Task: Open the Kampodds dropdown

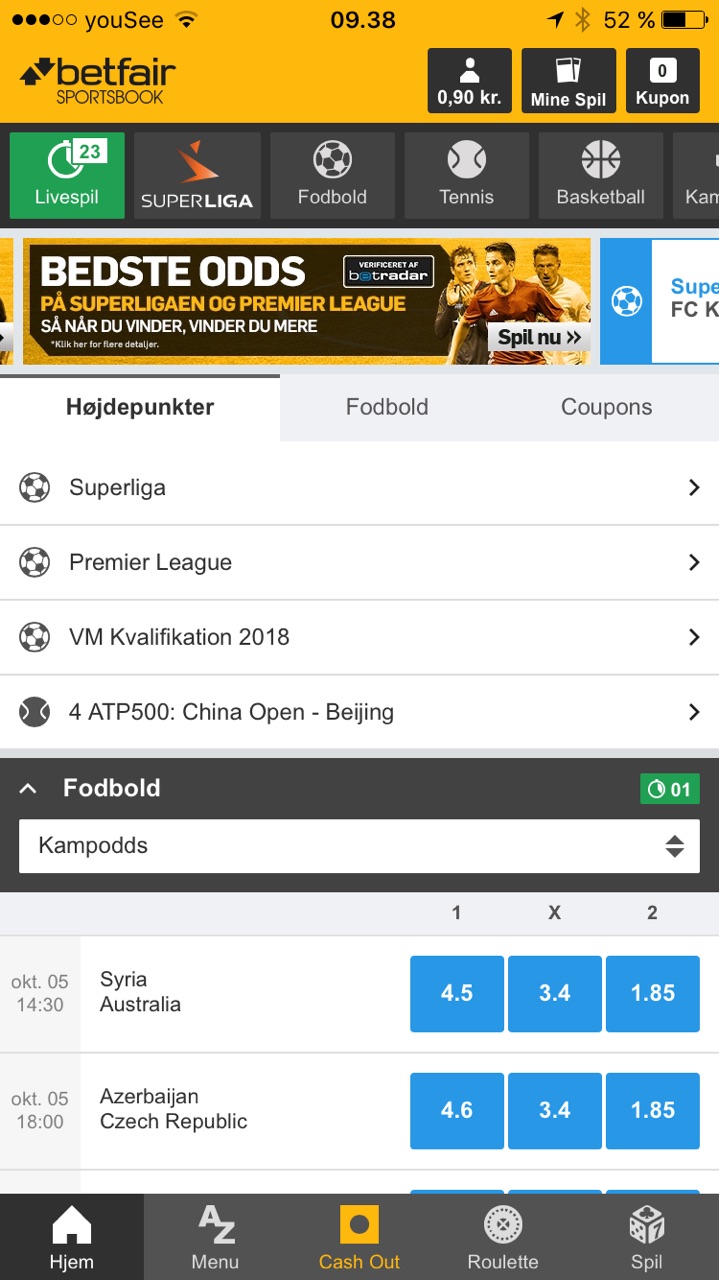Action: (358, 846)
